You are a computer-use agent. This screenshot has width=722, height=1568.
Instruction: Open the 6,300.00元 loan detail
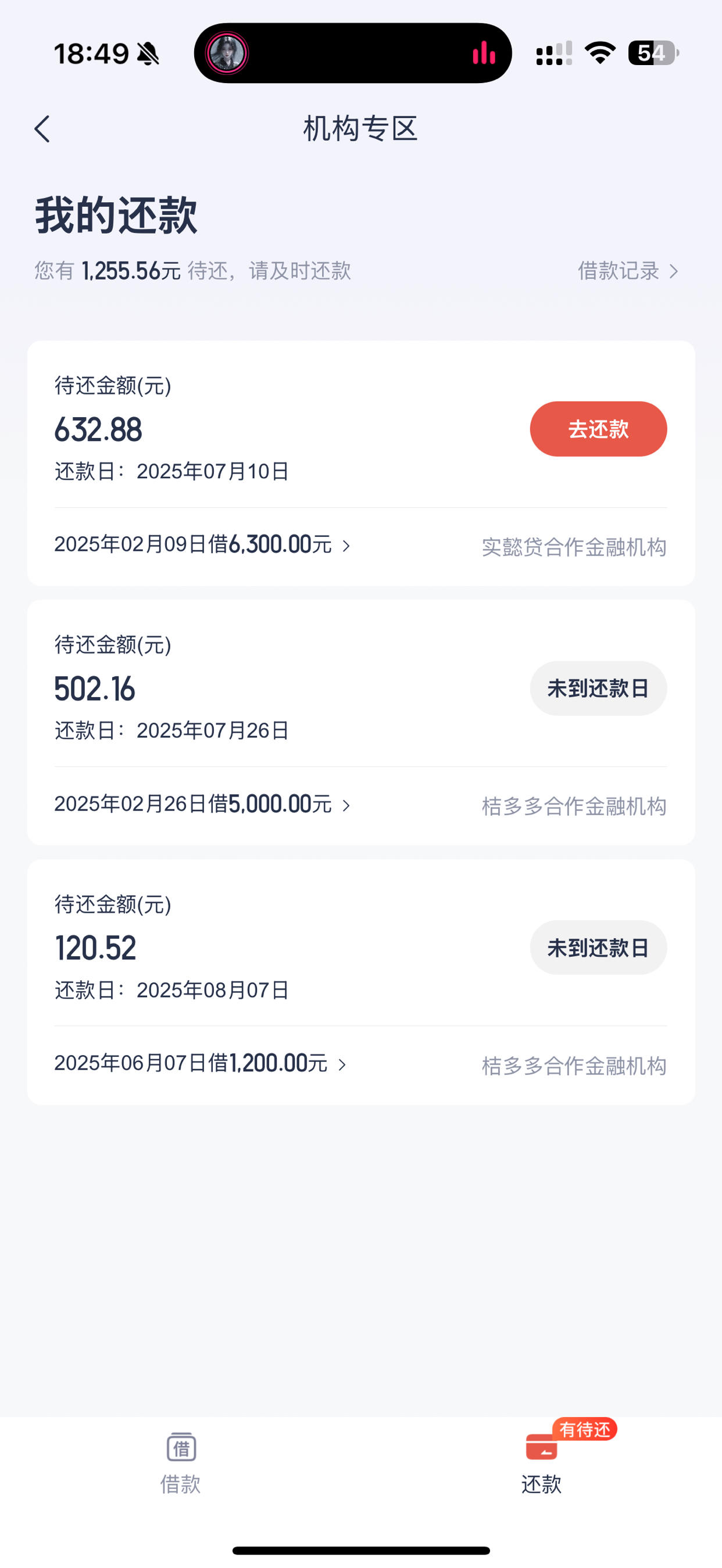point(202,545)
